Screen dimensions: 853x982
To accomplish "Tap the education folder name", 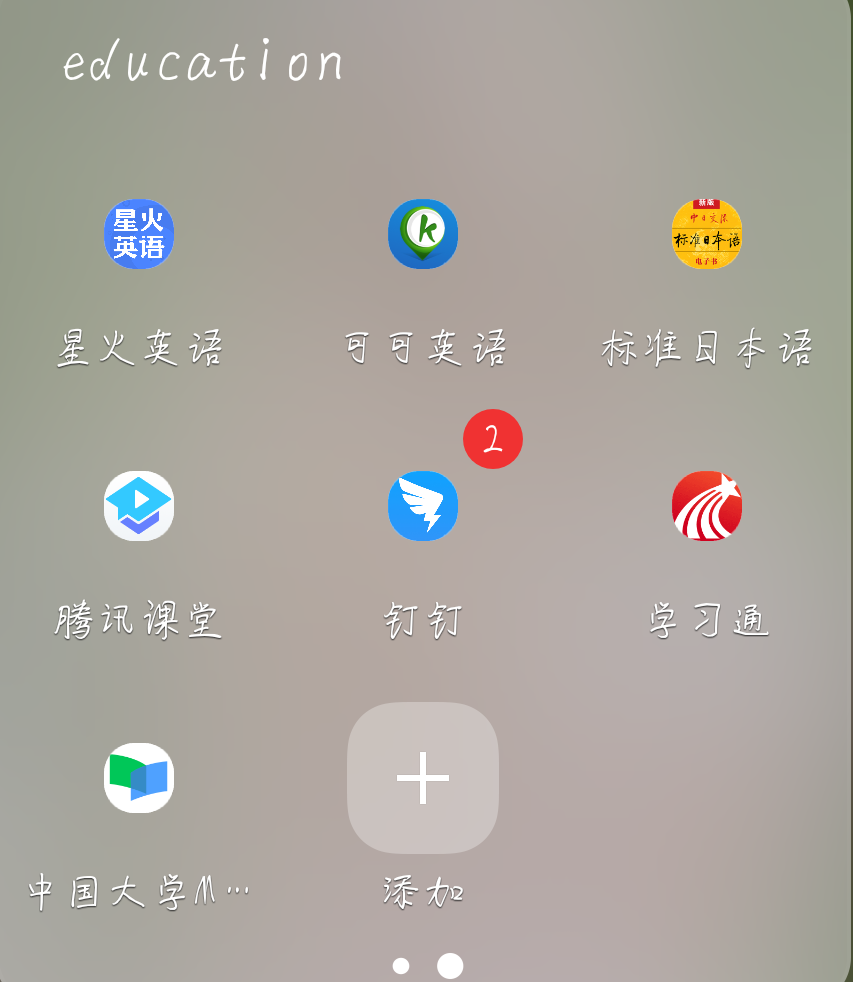I will (204, 63).
